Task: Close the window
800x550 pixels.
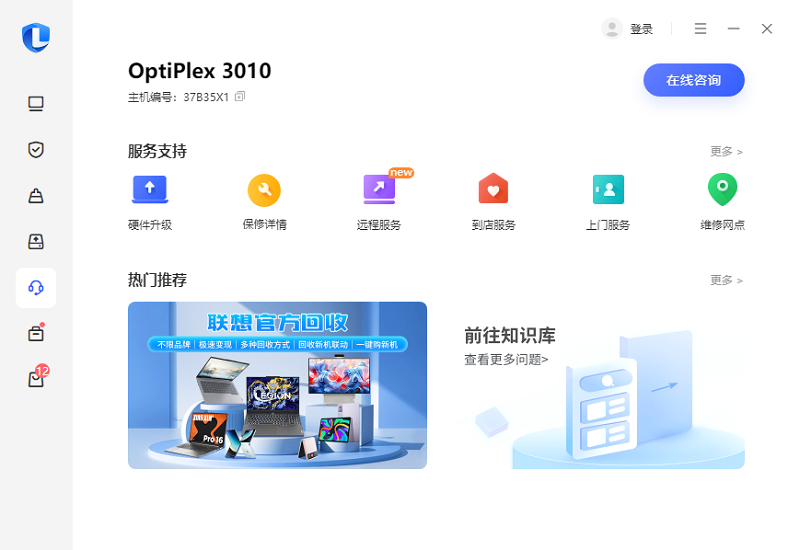Action: click(767, 29)
